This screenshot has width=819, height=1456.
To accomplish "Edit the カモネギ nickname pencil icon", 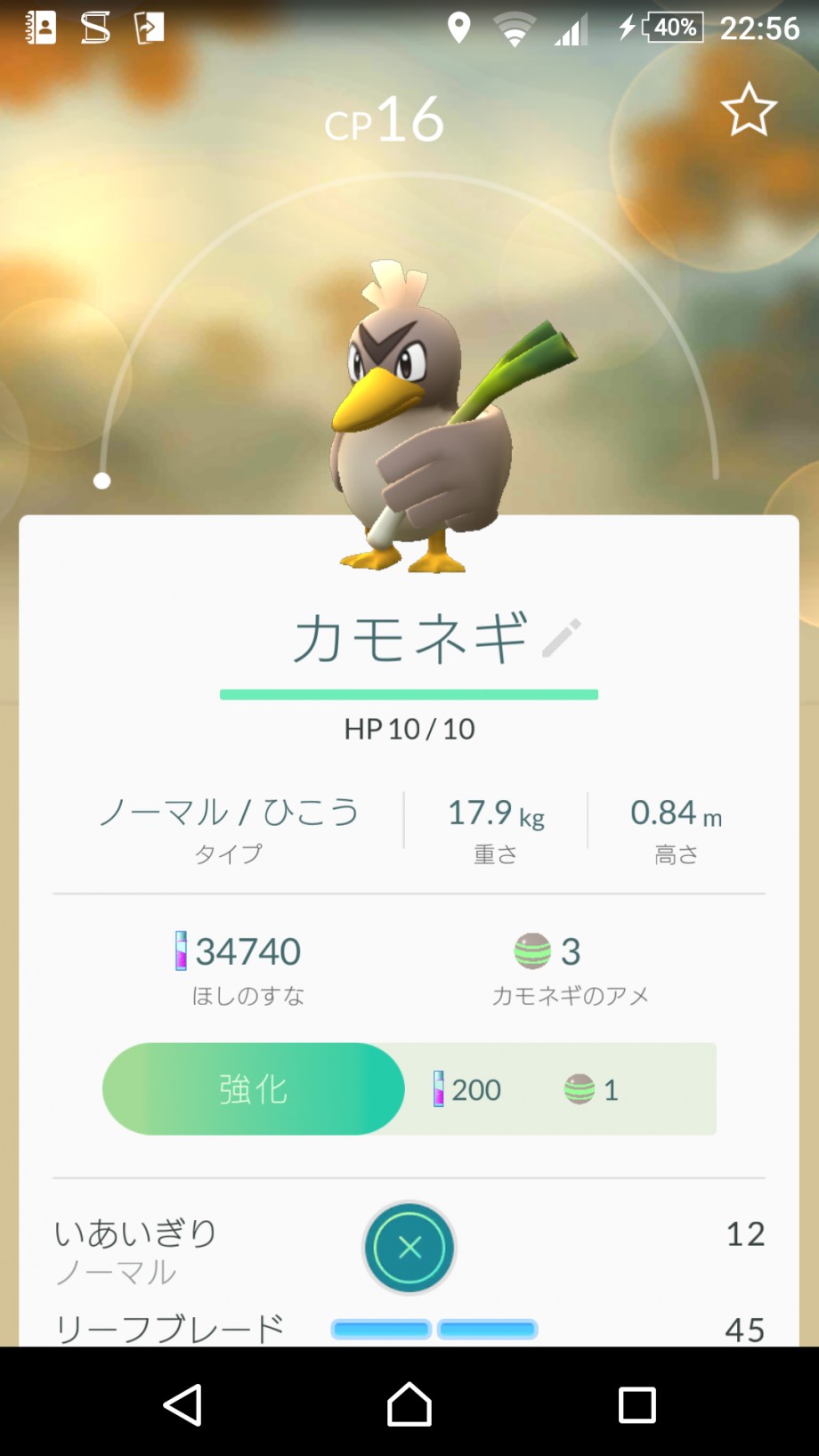I will point(562,638).
